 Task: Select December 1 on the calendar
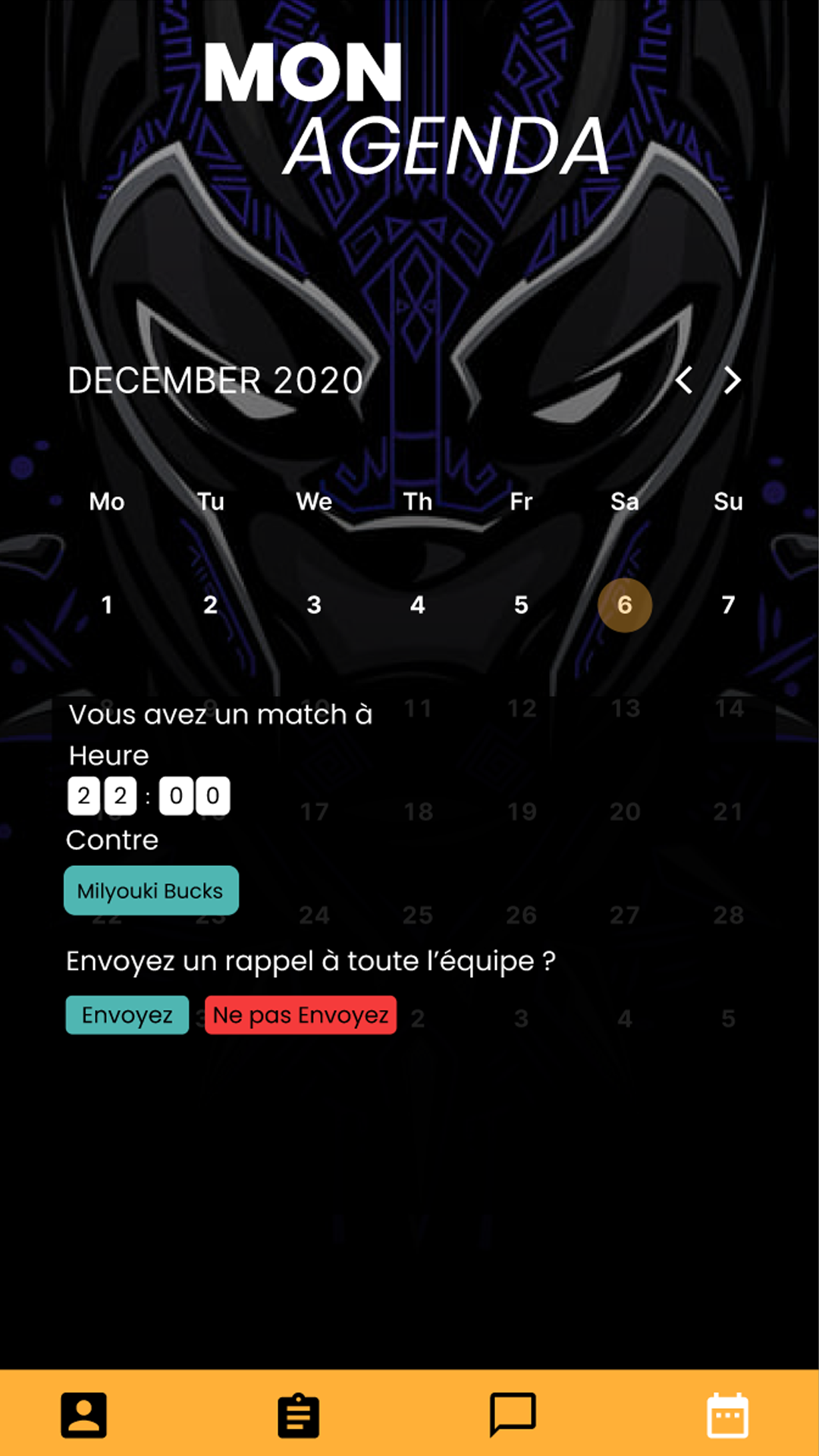point(107,605)
